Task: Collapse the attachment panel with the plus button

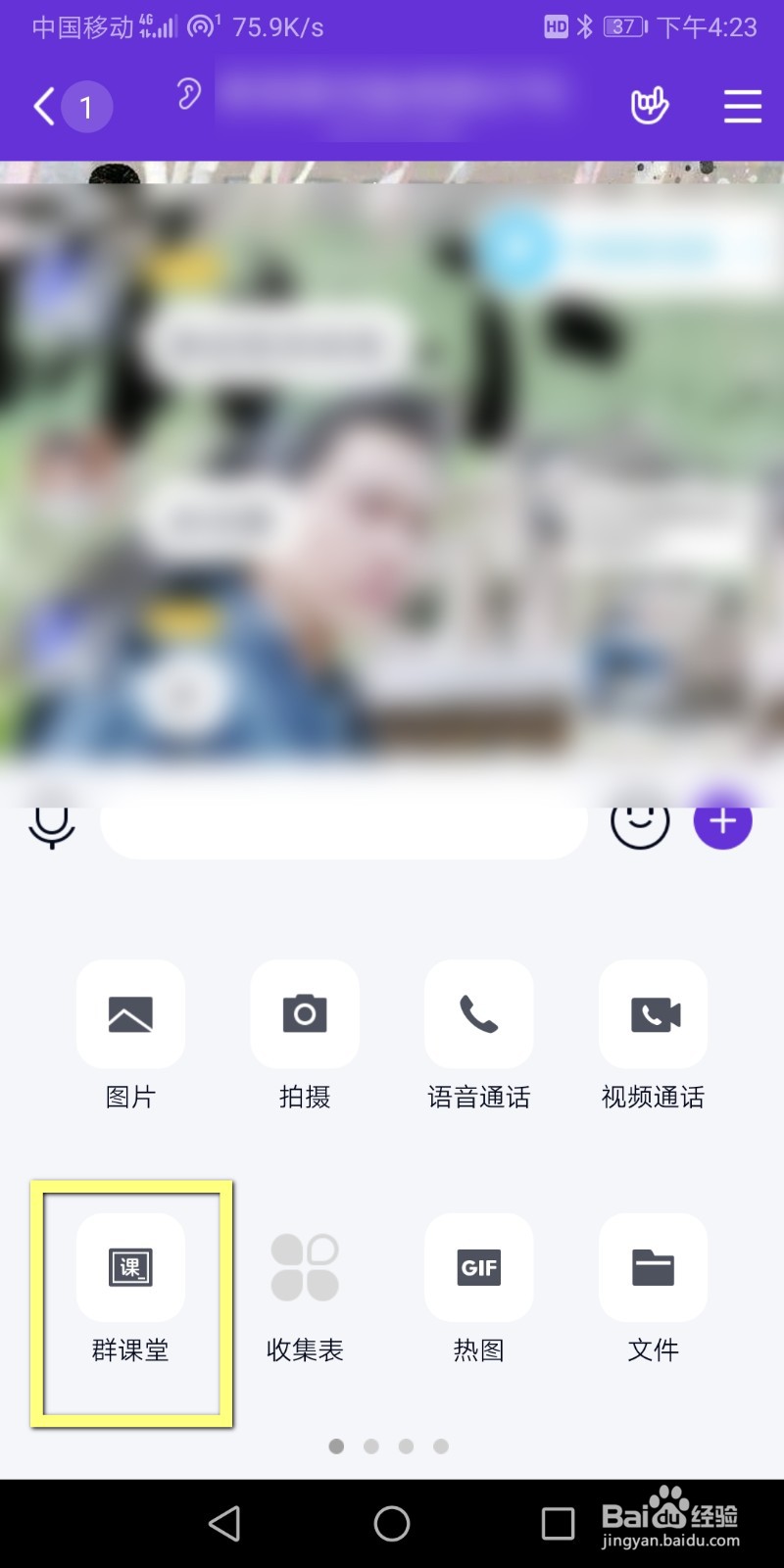Action: pyautogui.click(x=722, y=821)
